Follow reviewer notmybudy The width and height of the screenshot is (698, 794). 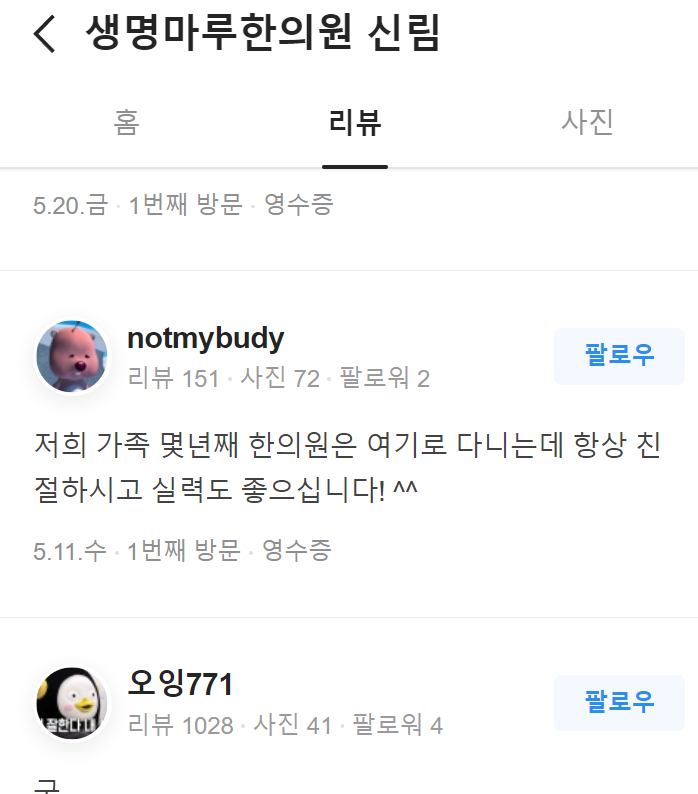[x=619, y=355]
